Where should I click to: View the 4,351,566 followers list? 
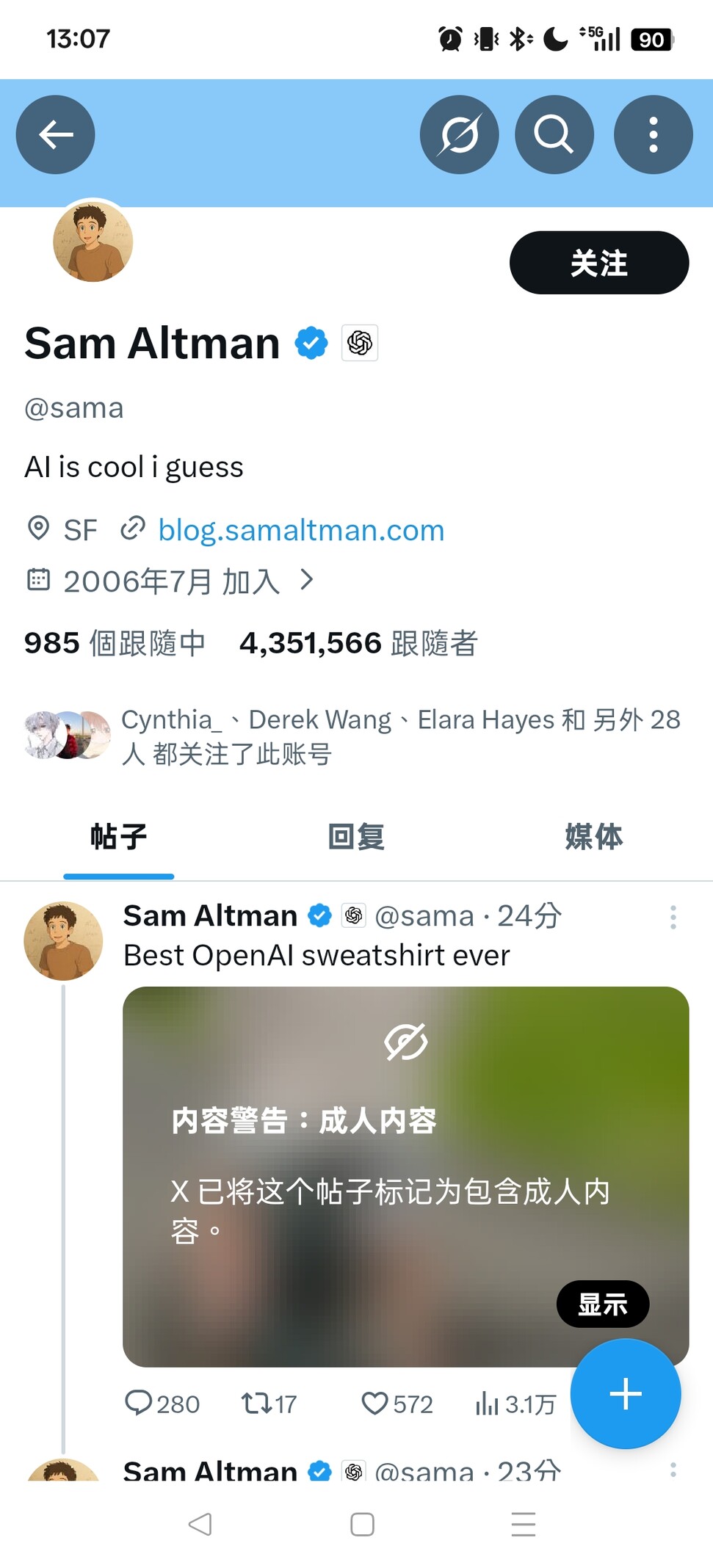click(x=358, y=643)
